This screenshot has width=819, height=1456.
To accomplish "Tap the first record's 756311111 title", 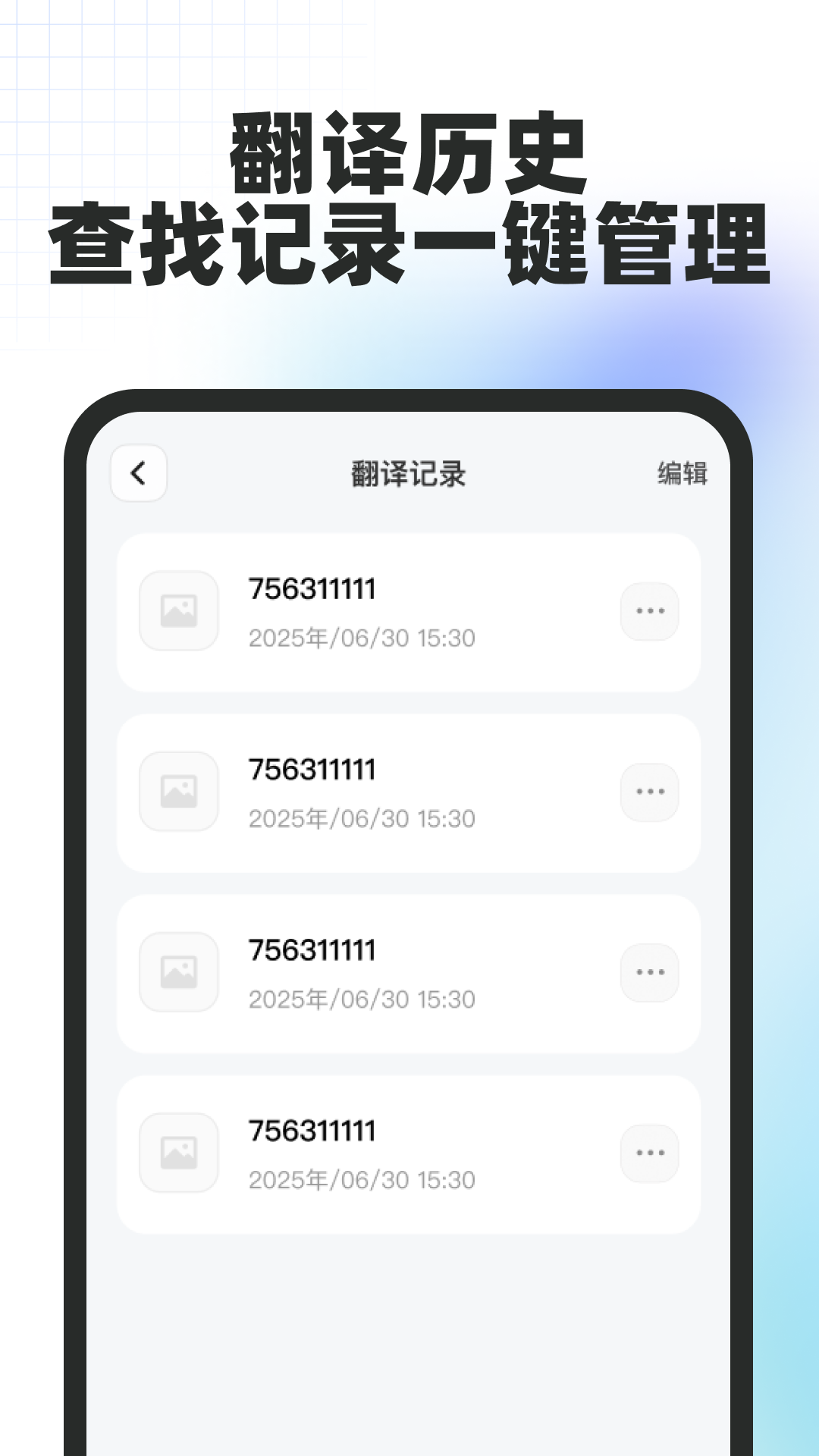I will [311, 589].
